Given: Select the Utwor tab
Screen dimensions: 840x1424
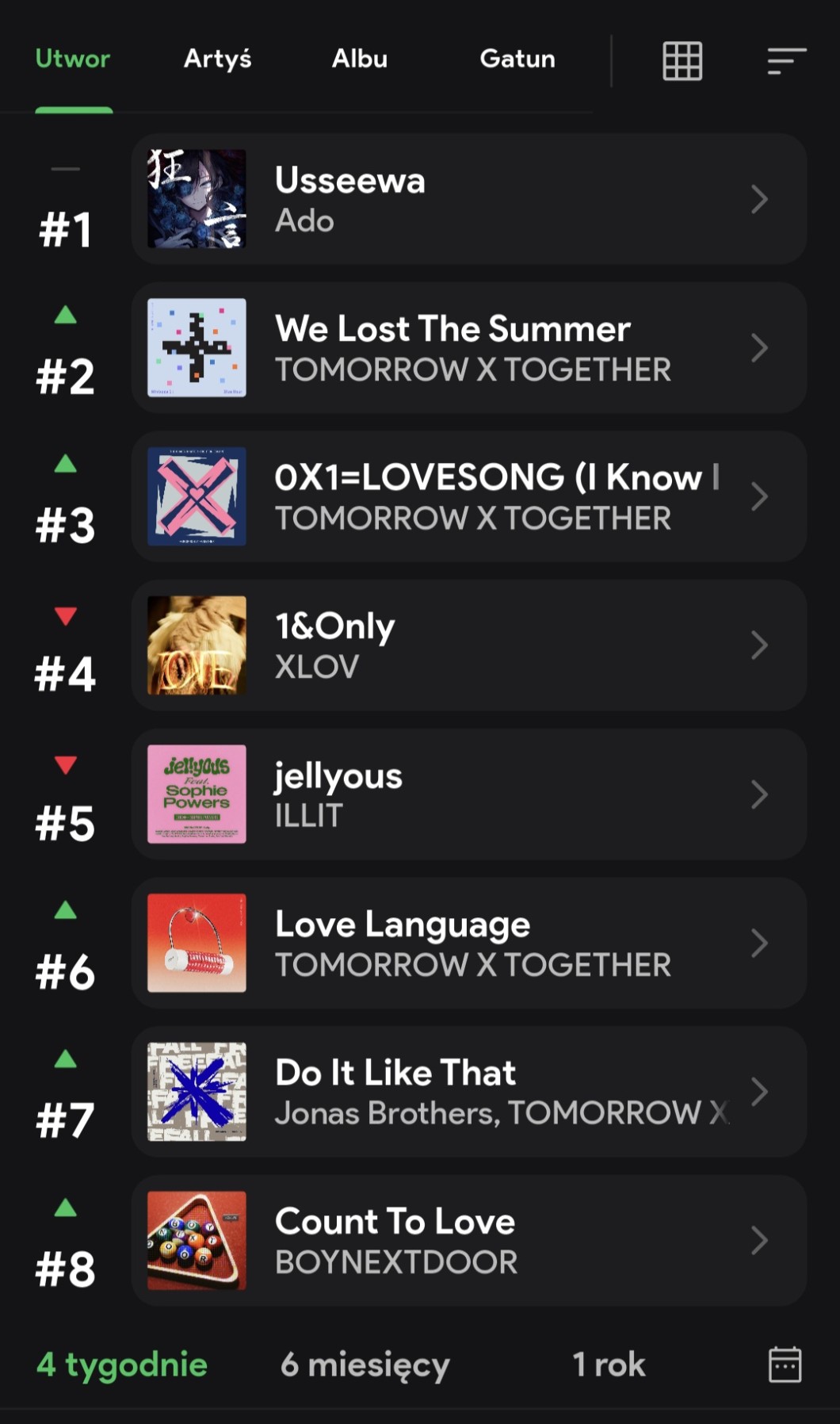Looking at the screenshot, I should [x=73, y=59].
